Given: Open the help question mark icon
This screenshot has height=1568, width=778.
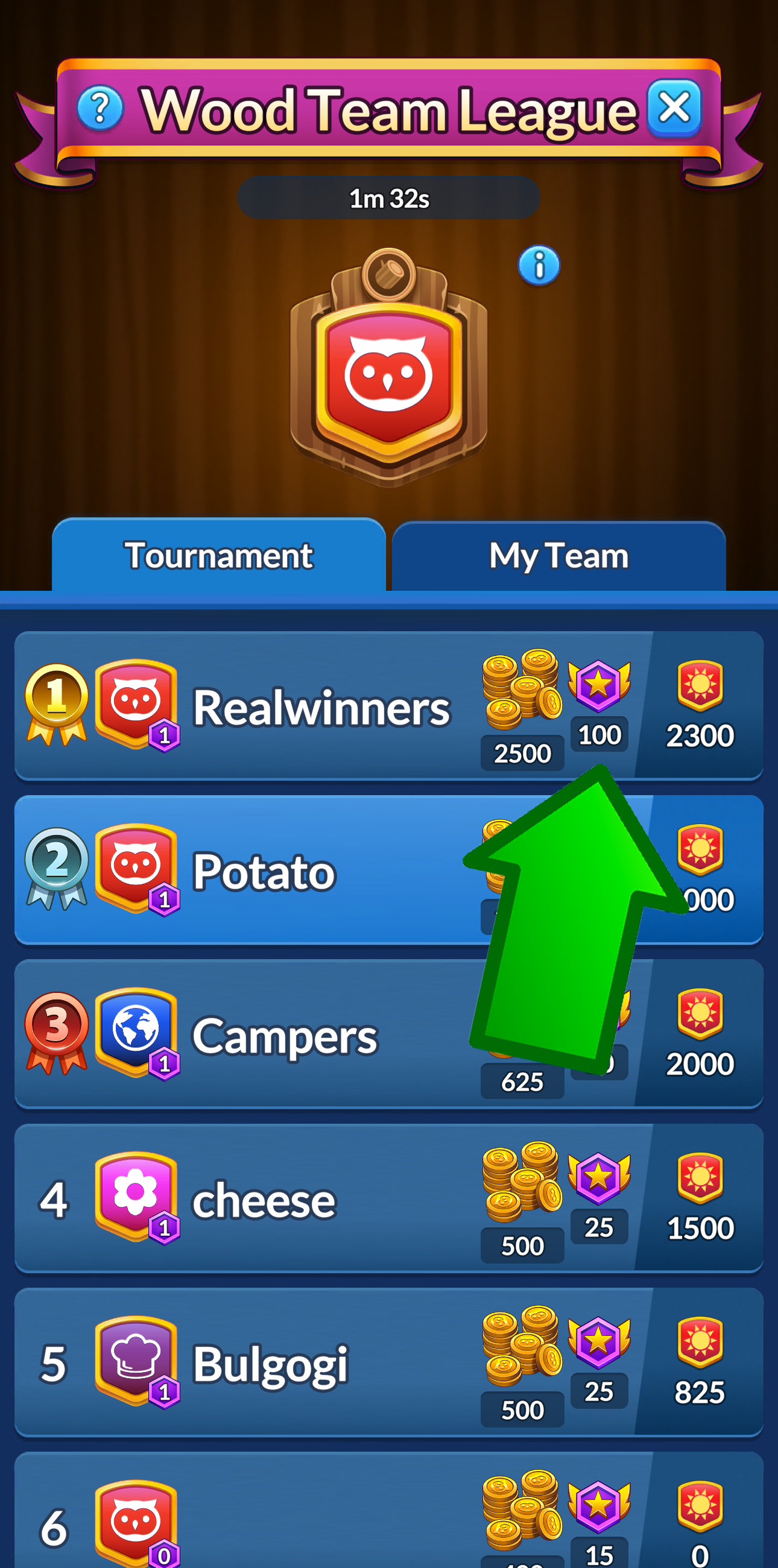Looking at the screenshot, I should coord(101,109).
